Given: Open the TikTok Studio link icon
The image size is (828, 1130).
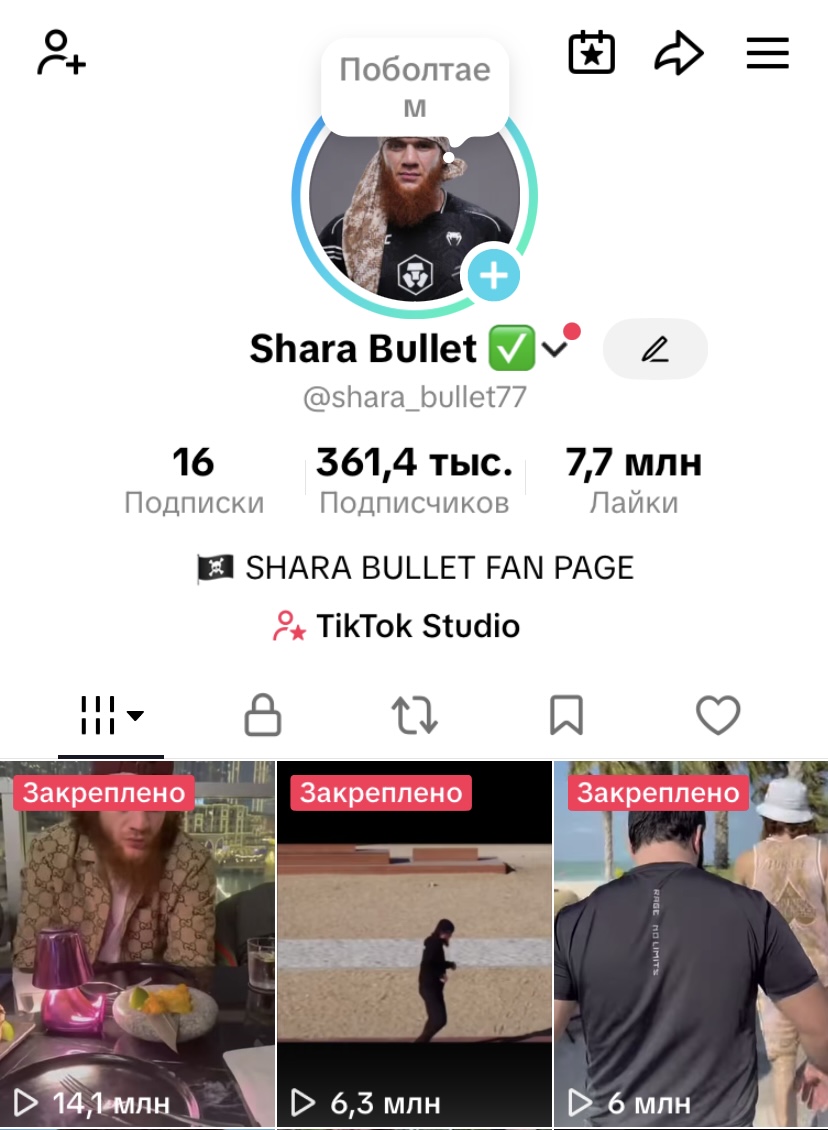Looking at the screenshot, I should (288, 626).
